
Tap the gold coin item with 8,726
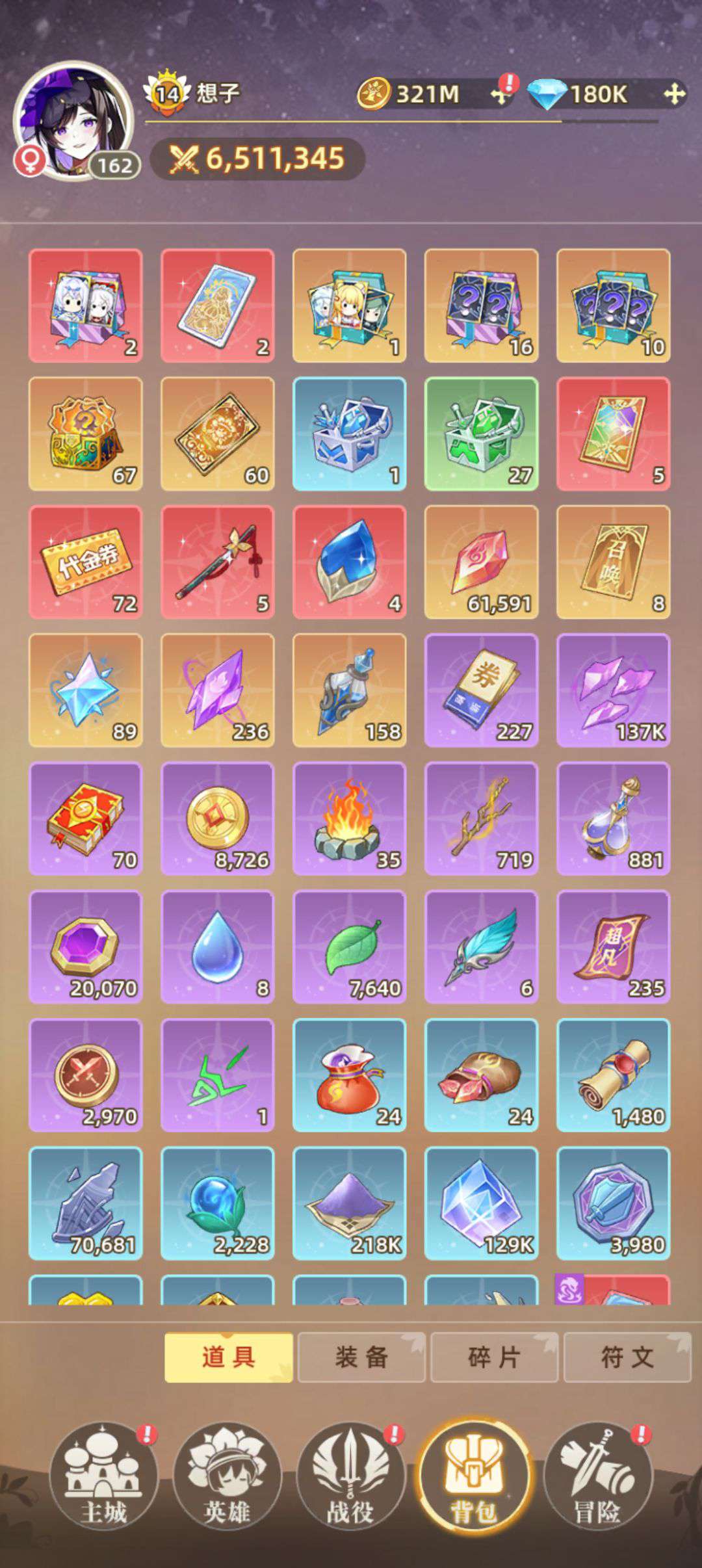click(218, 818)
